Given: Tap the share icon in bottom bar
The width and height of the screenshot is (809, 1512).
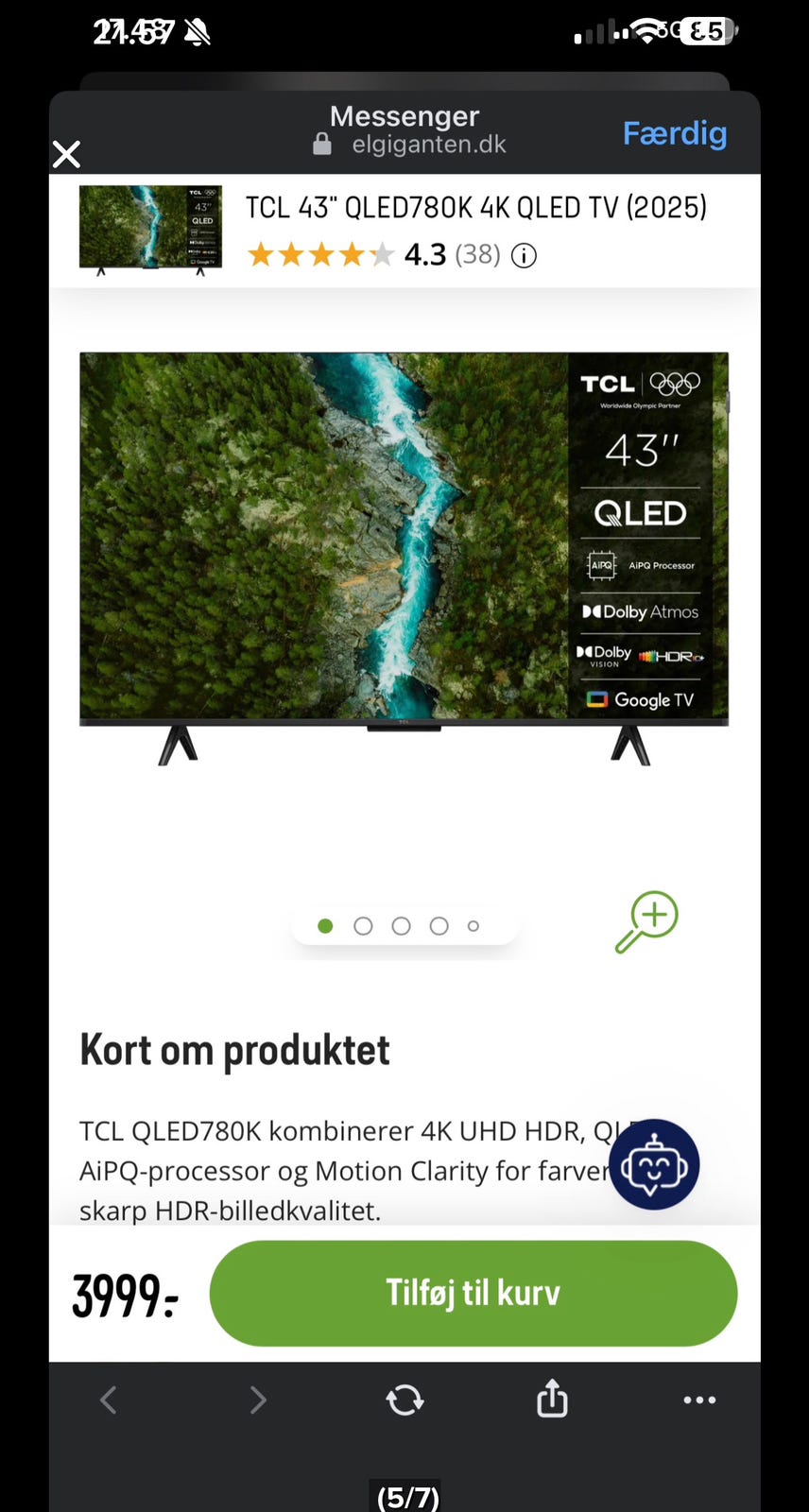Looking at the screenshot, I should (x=552, y=1400).
